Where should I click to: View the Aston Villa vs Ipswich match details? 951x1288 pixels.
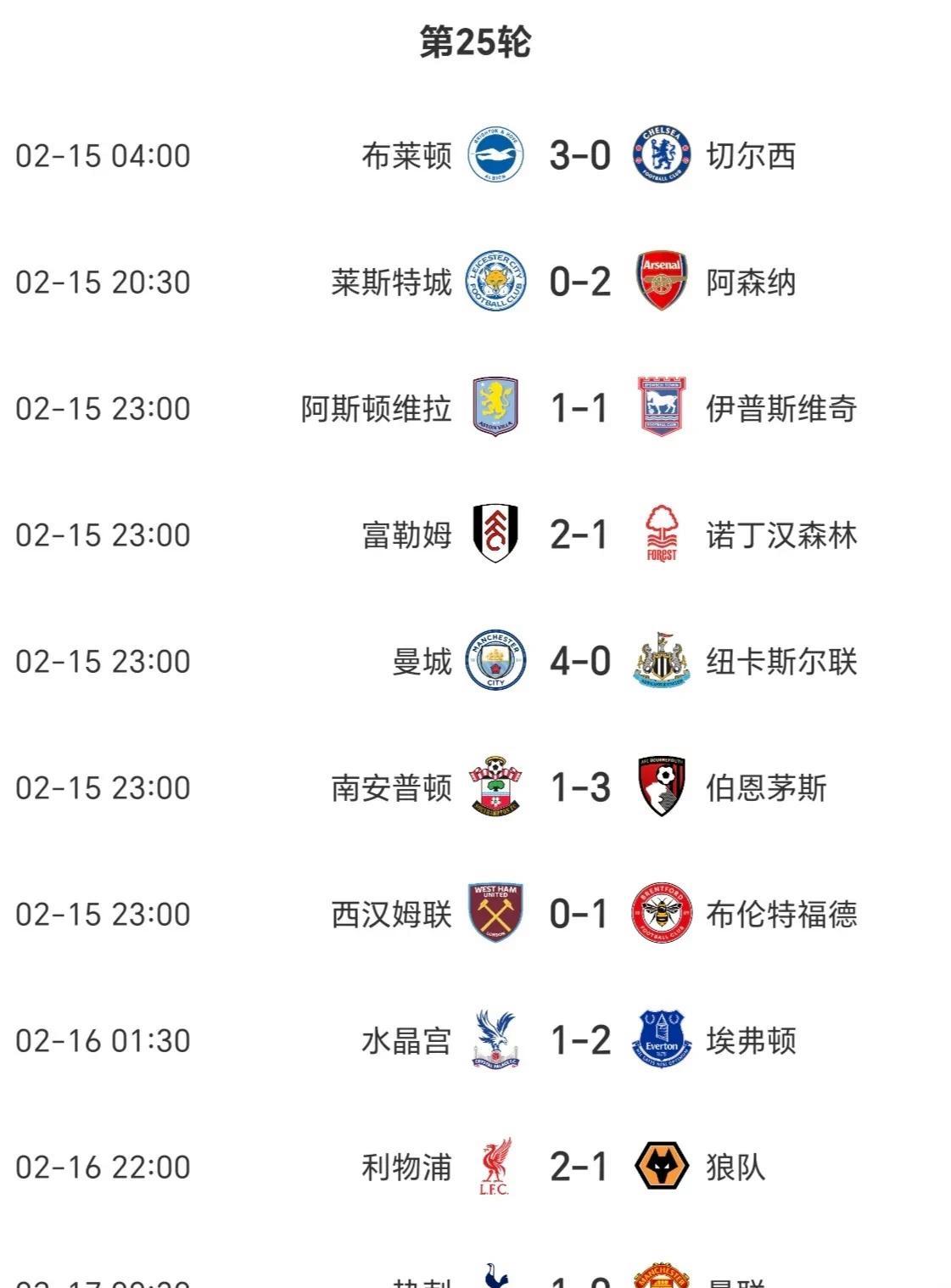pos(579,409)
